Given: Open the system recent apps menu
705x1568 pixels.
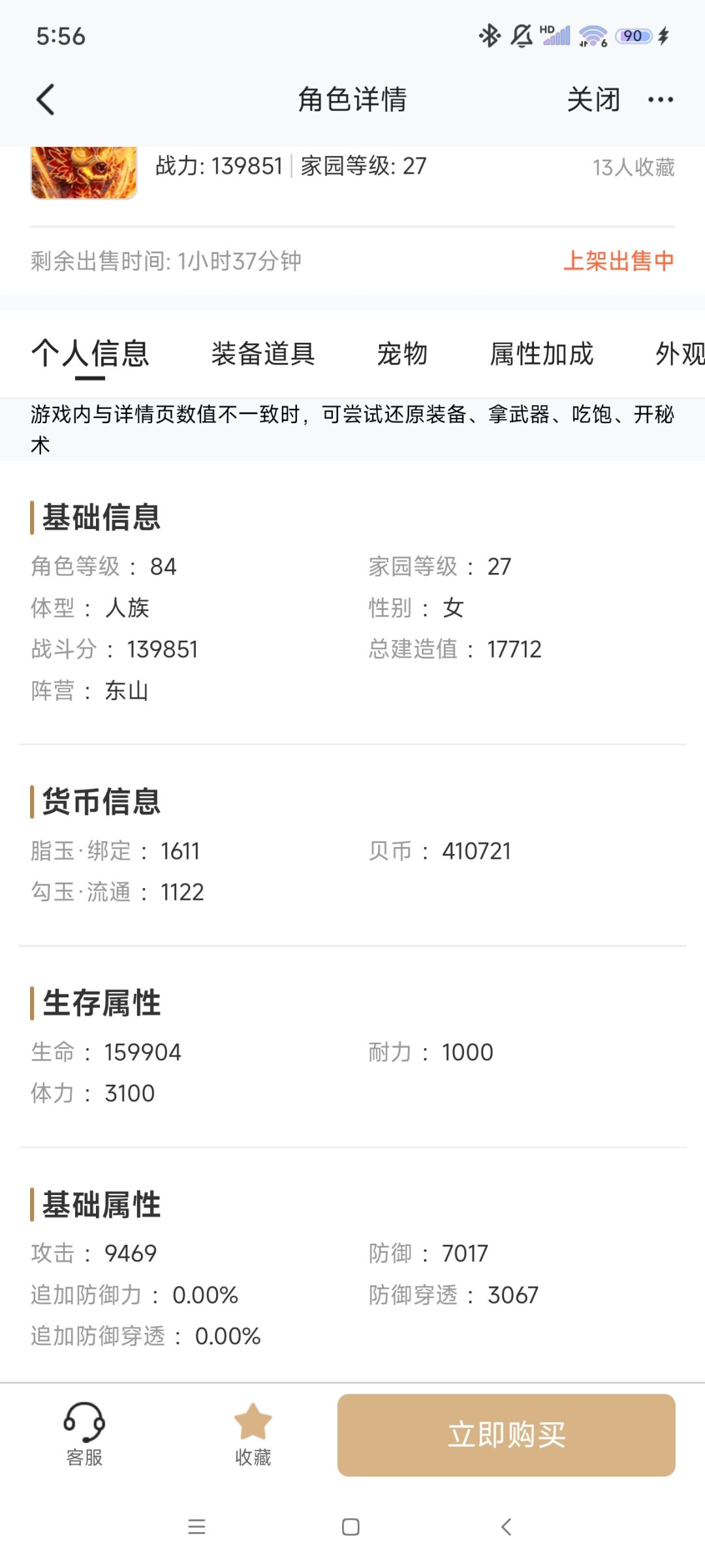Looking at the screenshot, I should (x=196, y=1527).
